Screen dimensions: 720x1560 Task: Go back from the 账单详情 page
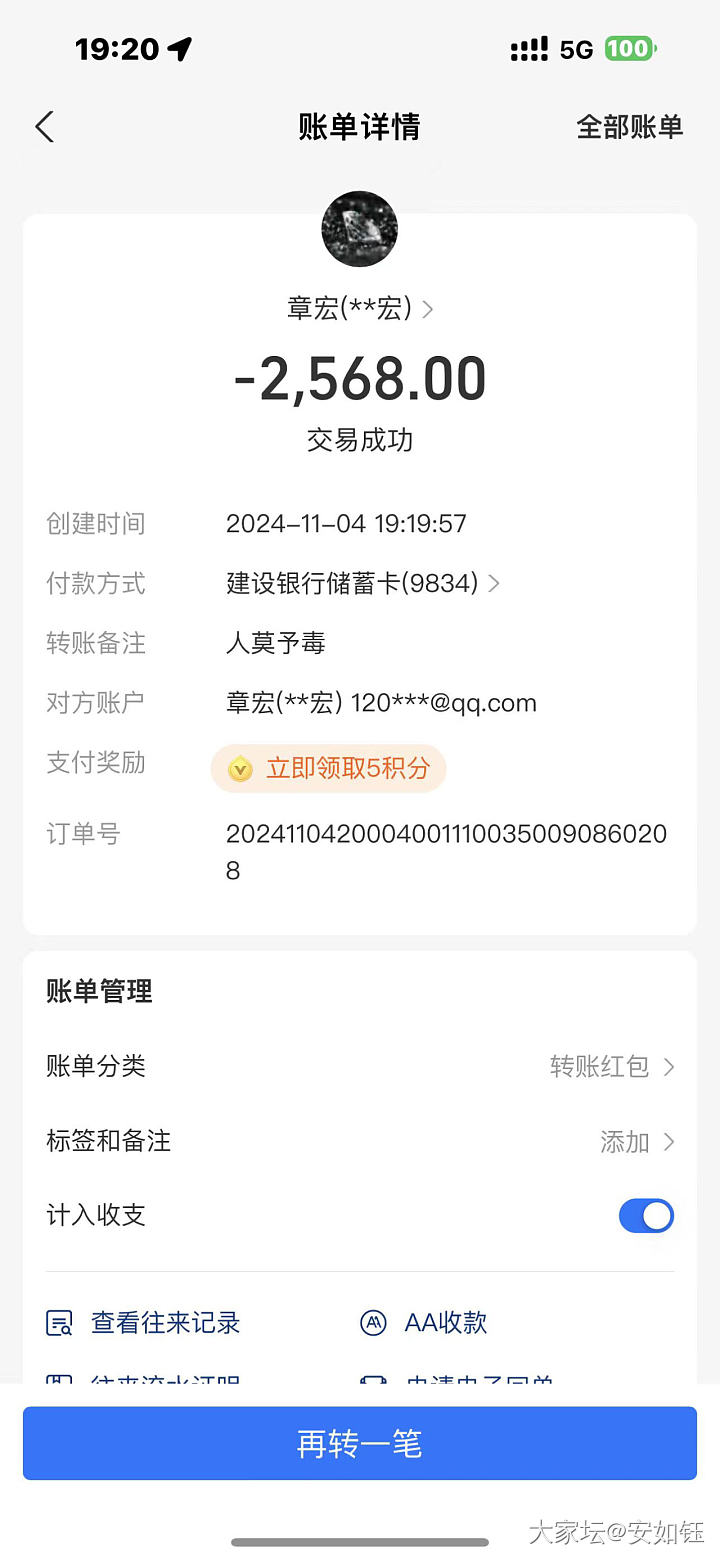coord(44,127)
